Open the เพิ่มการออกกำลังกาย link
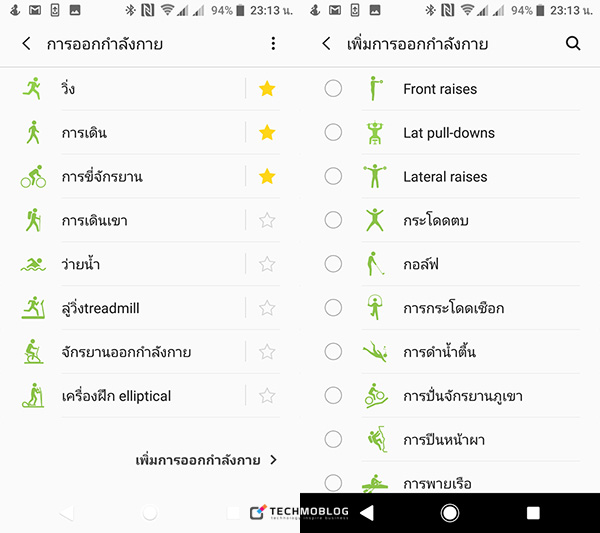The image size is (600, 533). point(206,460)
